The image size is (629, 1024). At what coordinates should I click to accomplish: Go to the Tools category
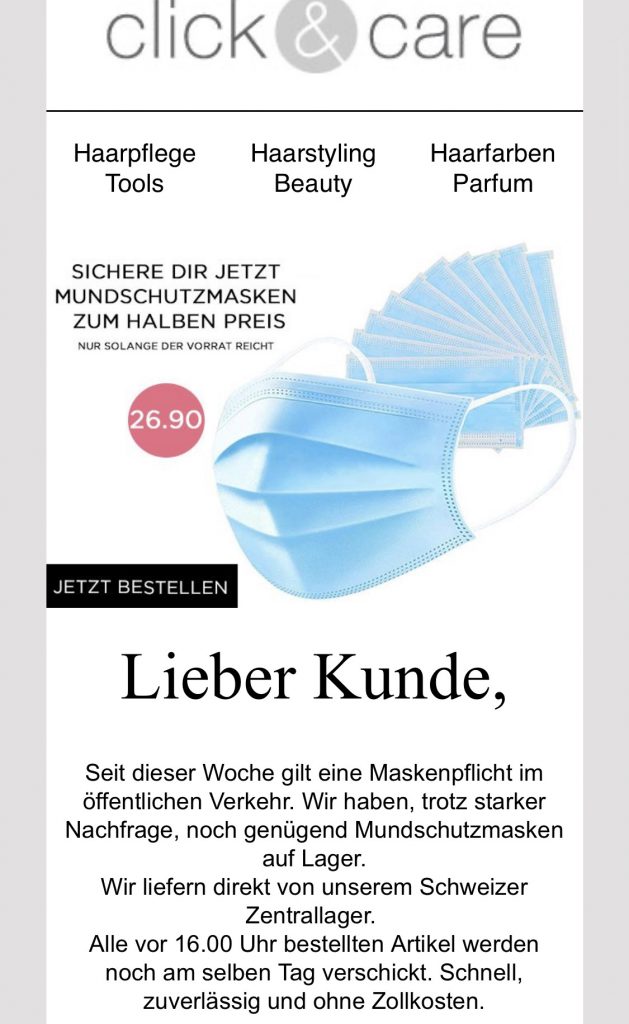tap(134, 184)
